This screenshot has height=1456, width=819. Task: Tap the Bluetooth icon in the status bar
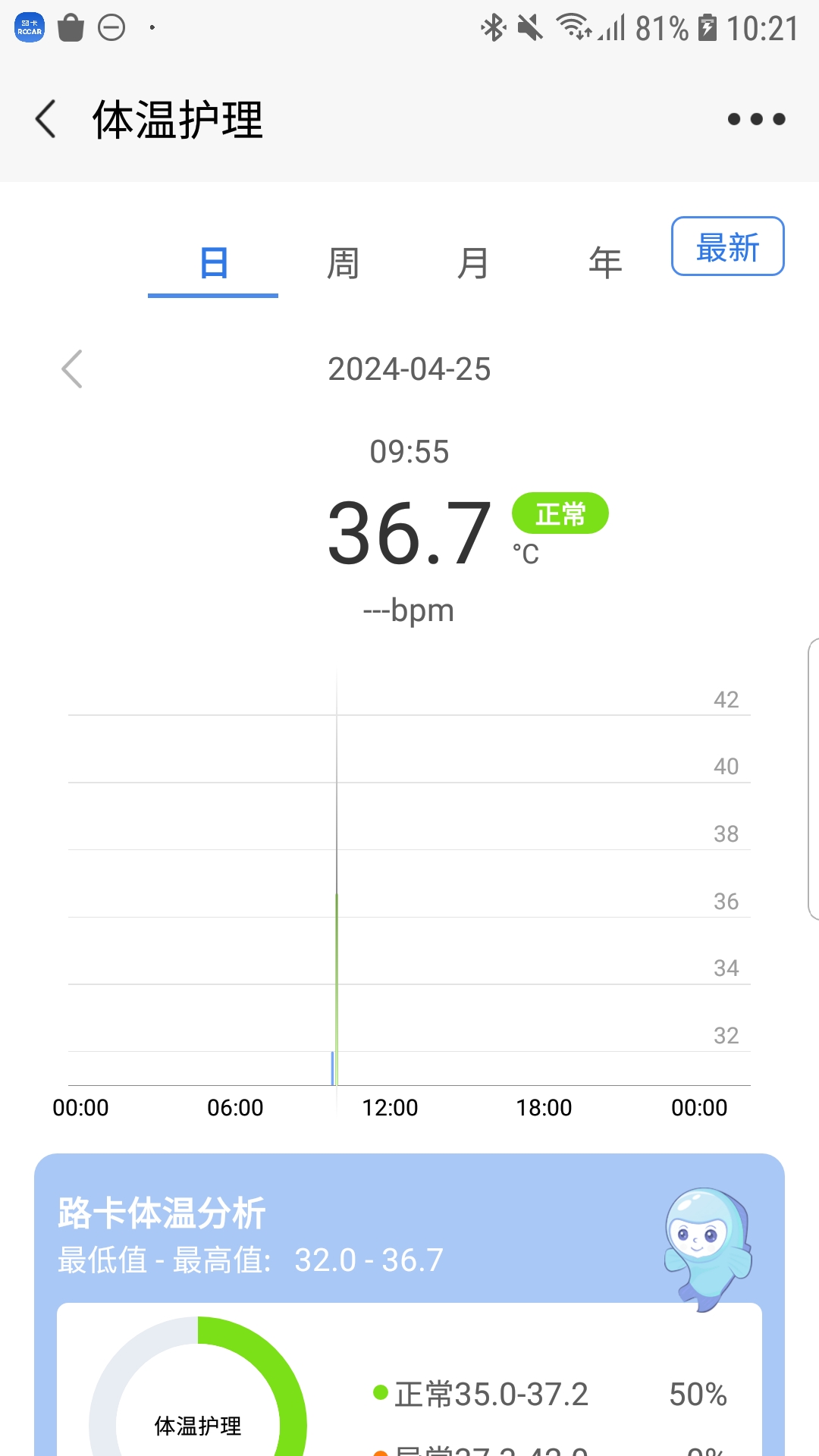[x=494, y=25]
